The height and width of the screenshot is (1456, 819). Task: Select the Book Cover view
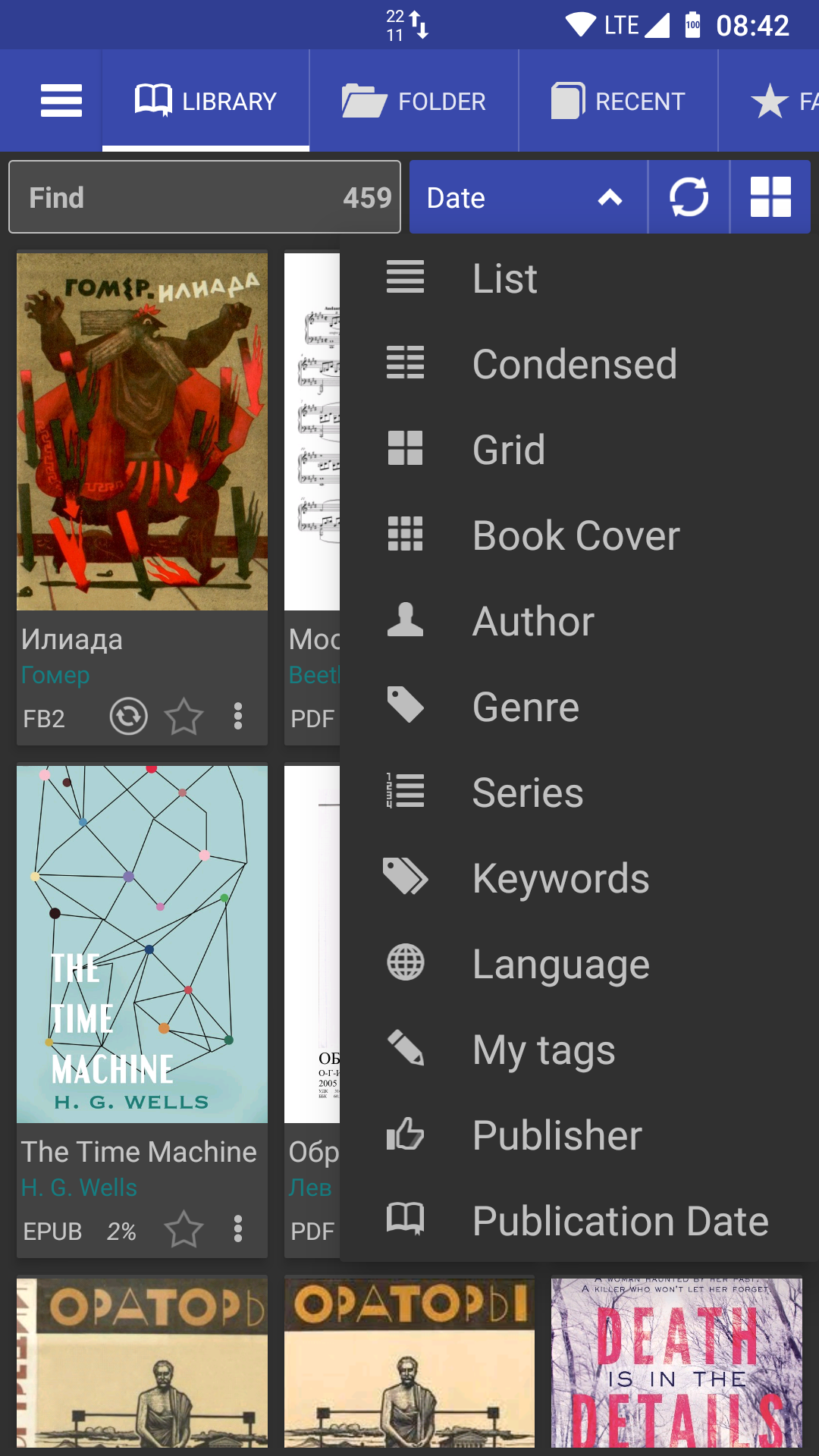[576, 535]
